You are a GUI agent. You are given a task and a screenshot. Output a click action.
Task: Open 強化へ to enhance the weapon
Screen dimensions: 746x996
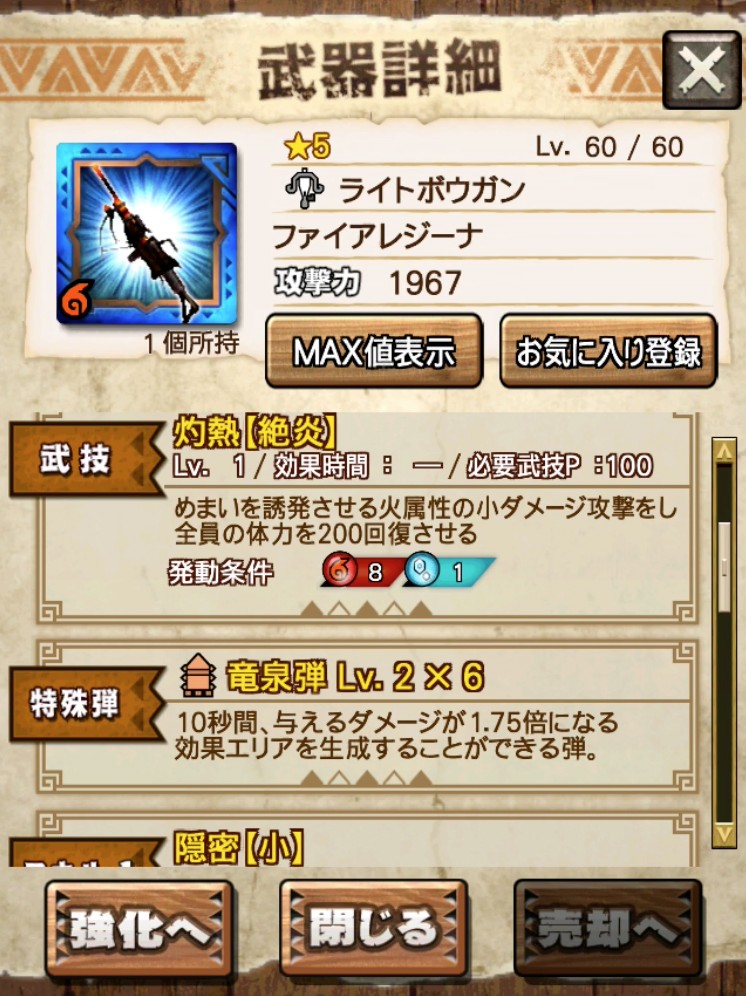pyautogui.click(x=139, y=929)
